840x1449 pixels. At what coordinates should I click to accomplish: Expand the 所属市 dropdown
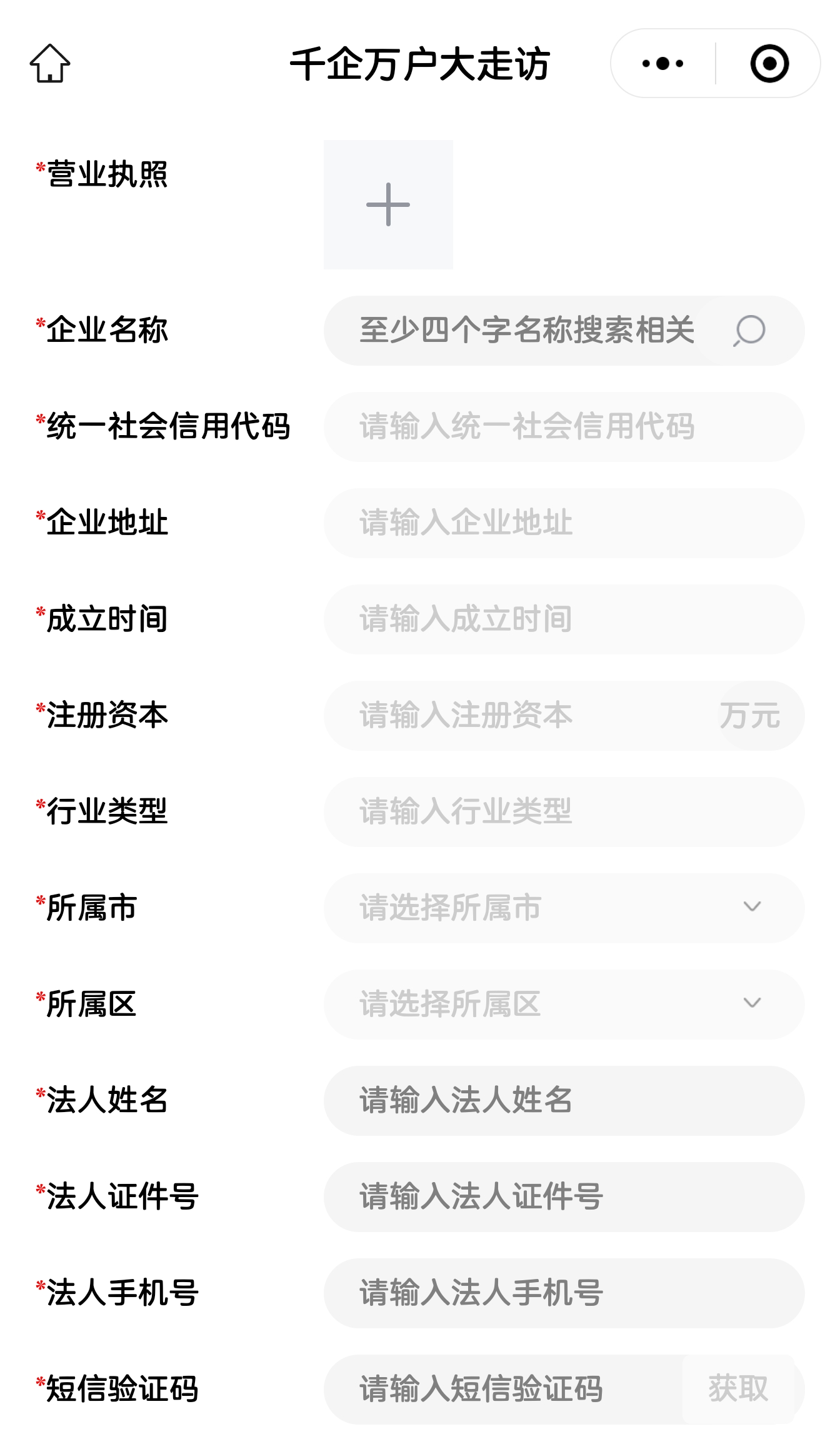click(x=562, y=908)
